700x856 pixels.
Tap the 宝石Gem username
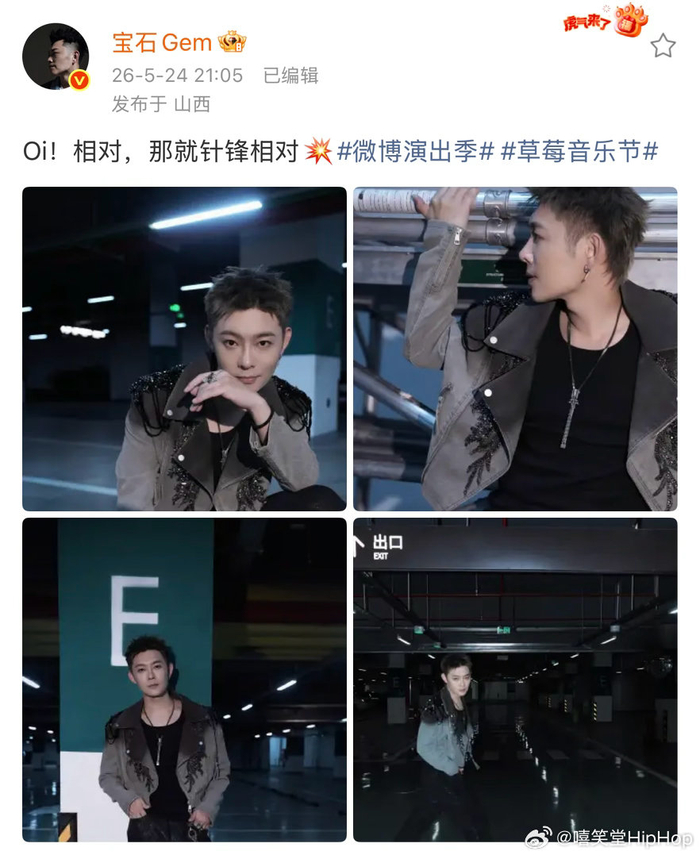162,43
